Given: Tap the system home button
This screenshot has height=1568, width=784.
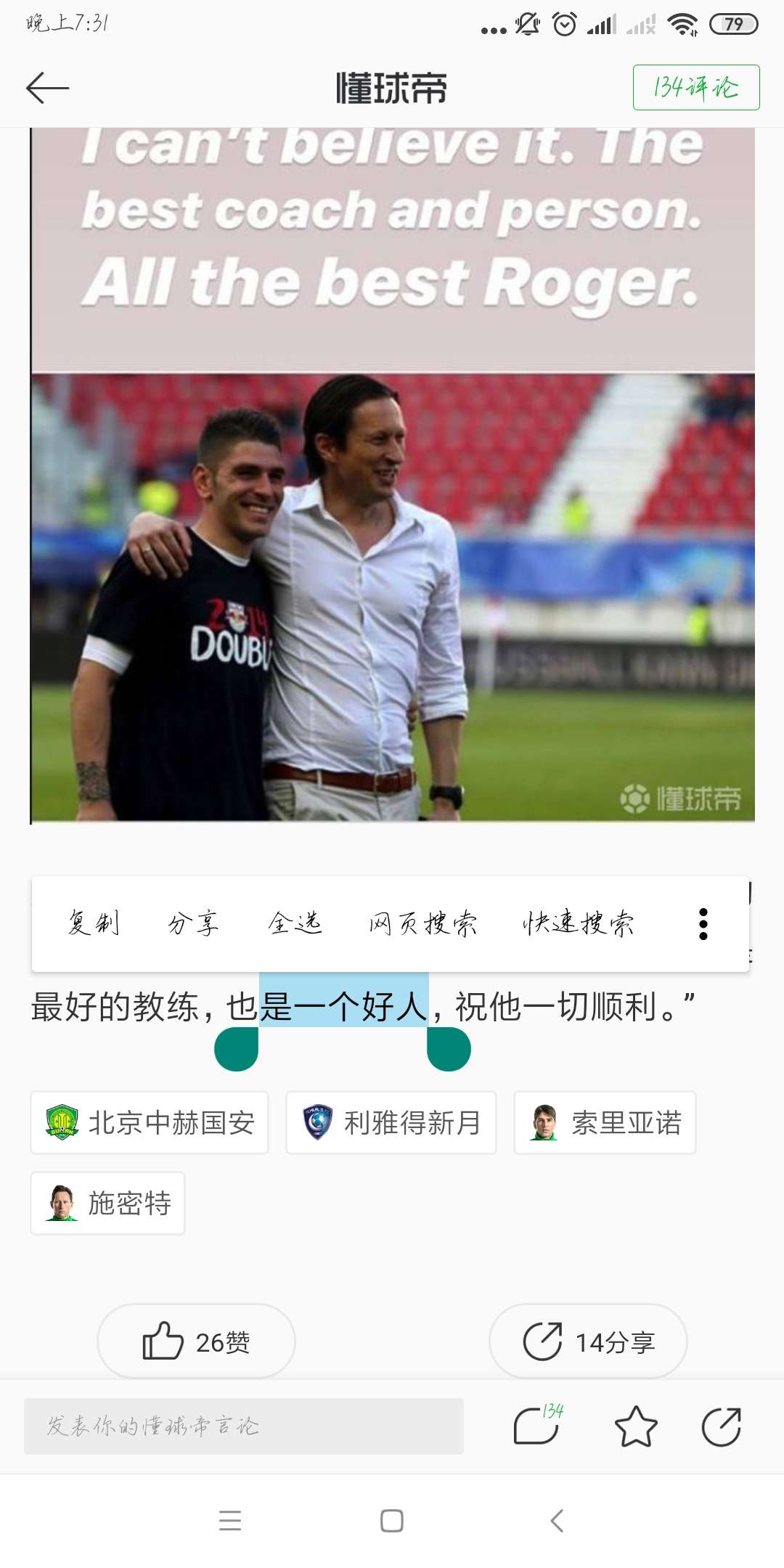Looking at the screenshot, I should pyautogui.click(x=392, y=1520).
